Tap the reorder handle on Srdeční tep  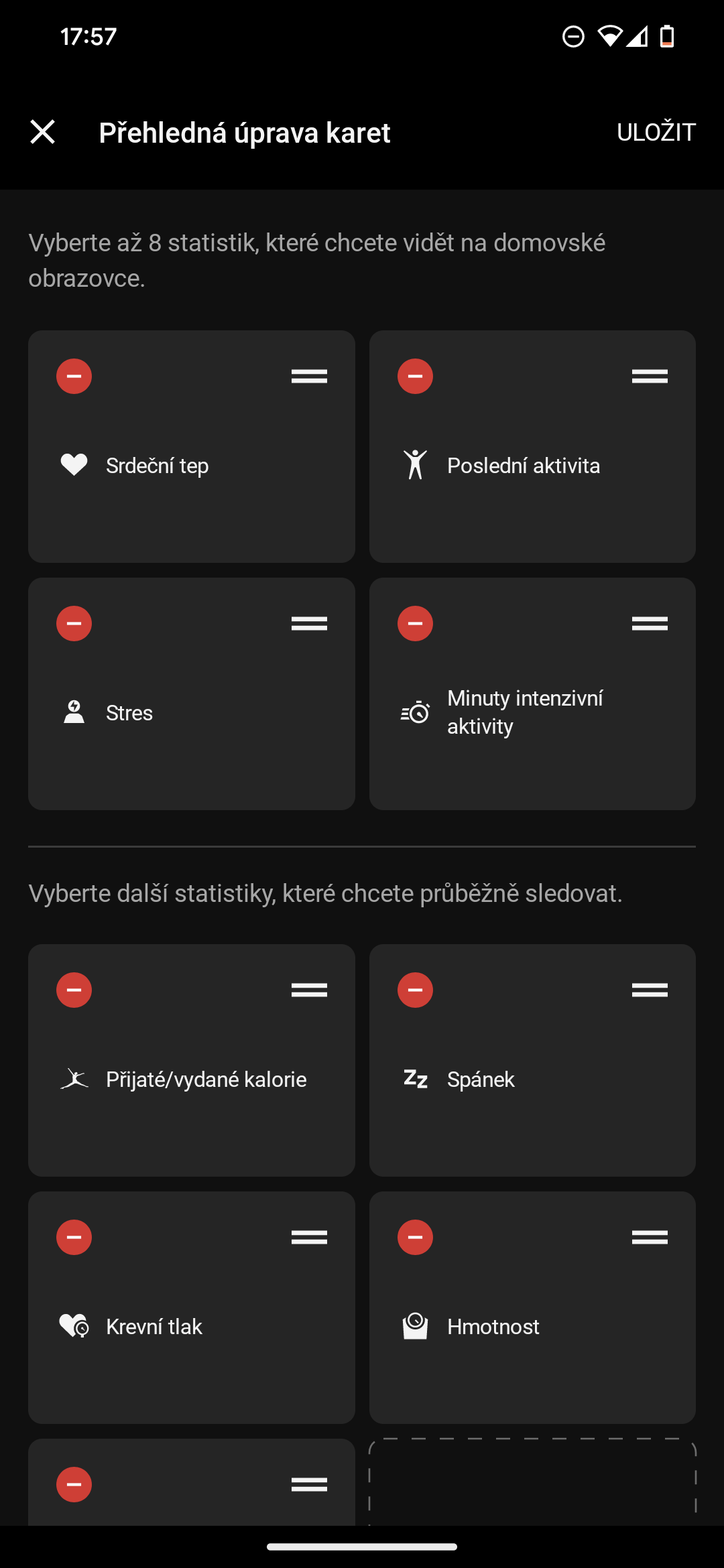[309, 376]
